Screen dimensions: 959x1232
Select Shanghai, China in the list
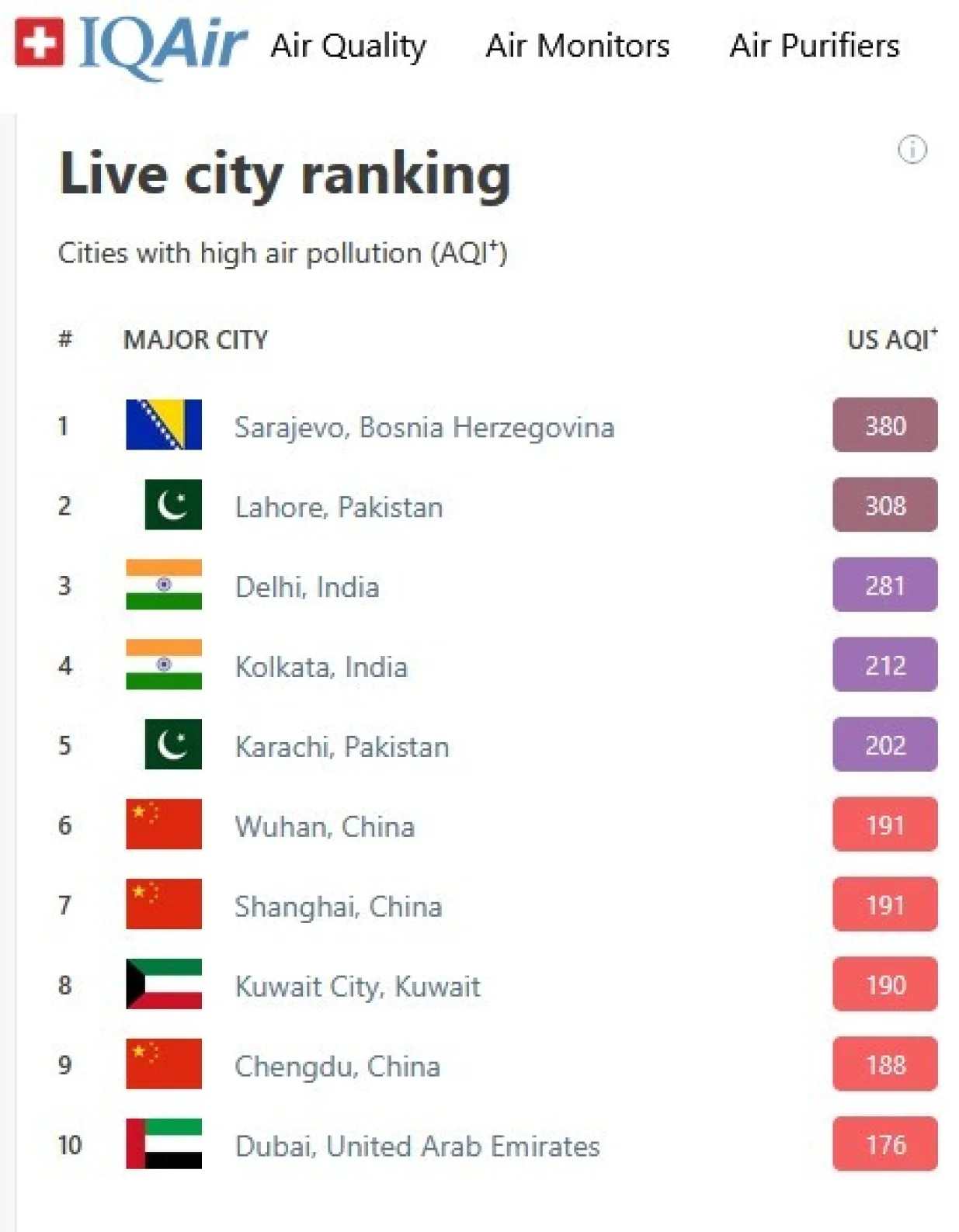click(x=338, y=907)
